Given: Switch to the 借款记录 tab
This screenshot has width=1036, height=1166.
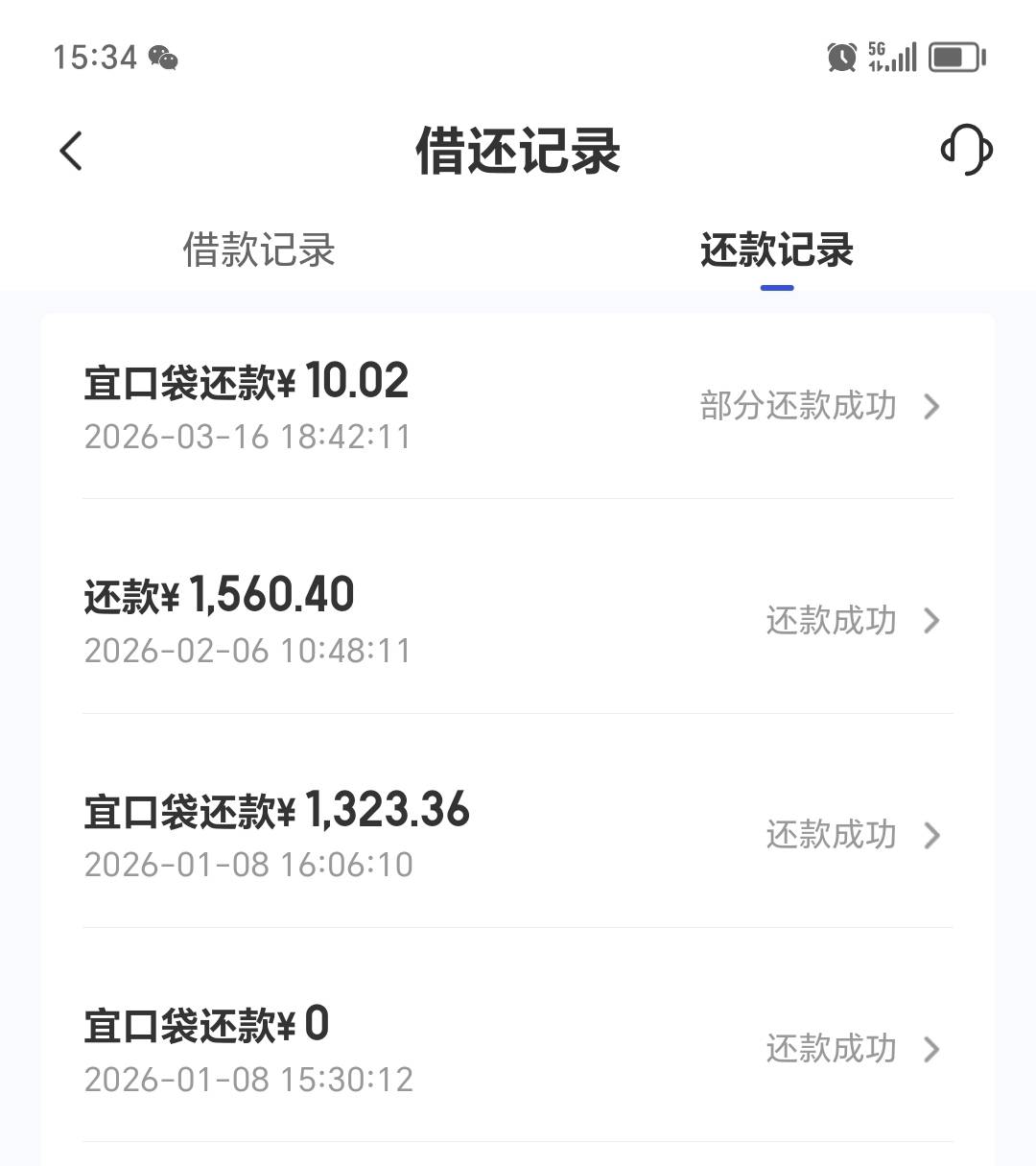Looking at the screenshot, I should pos(259,250).
